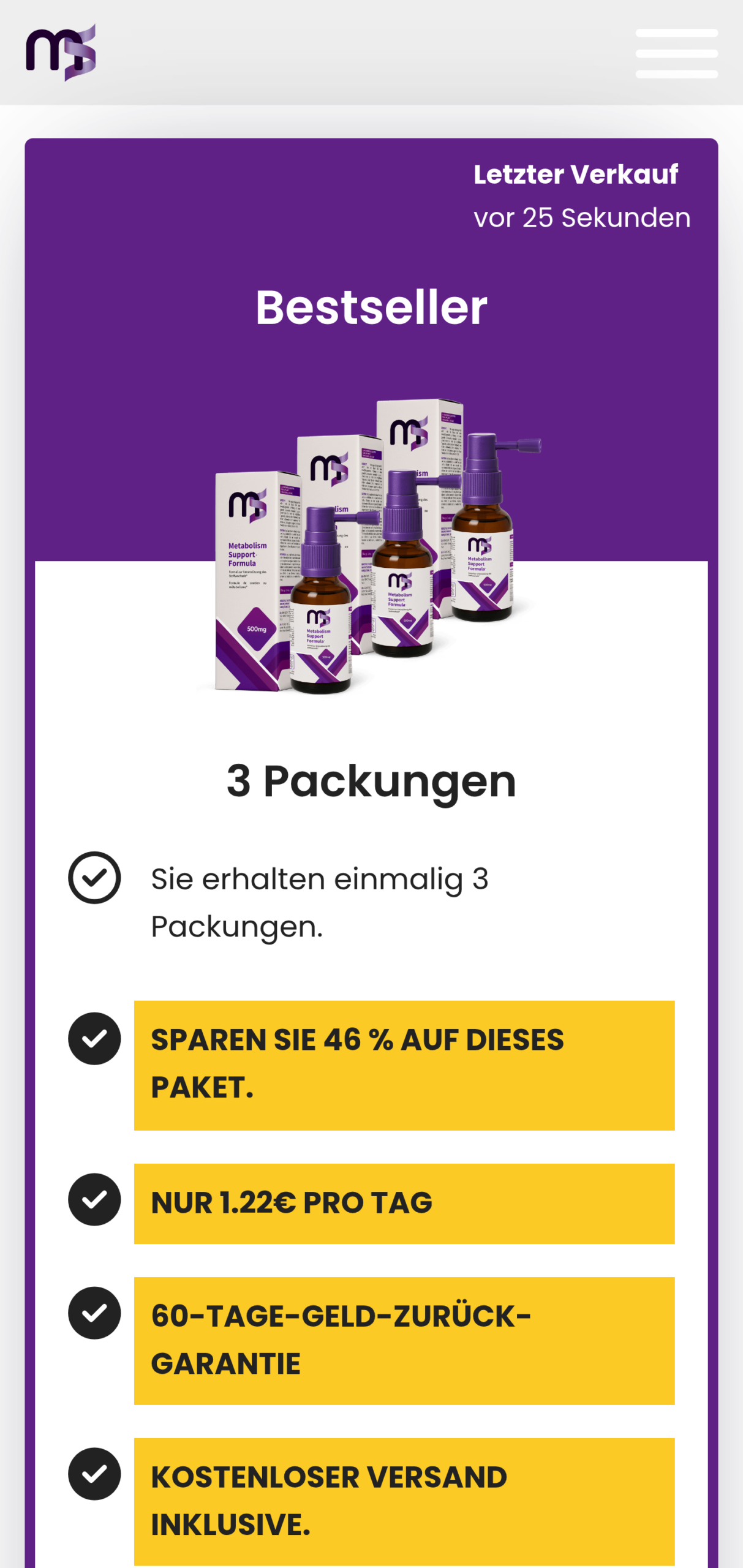Tap the MS logo to go home

tap(61, 53)
